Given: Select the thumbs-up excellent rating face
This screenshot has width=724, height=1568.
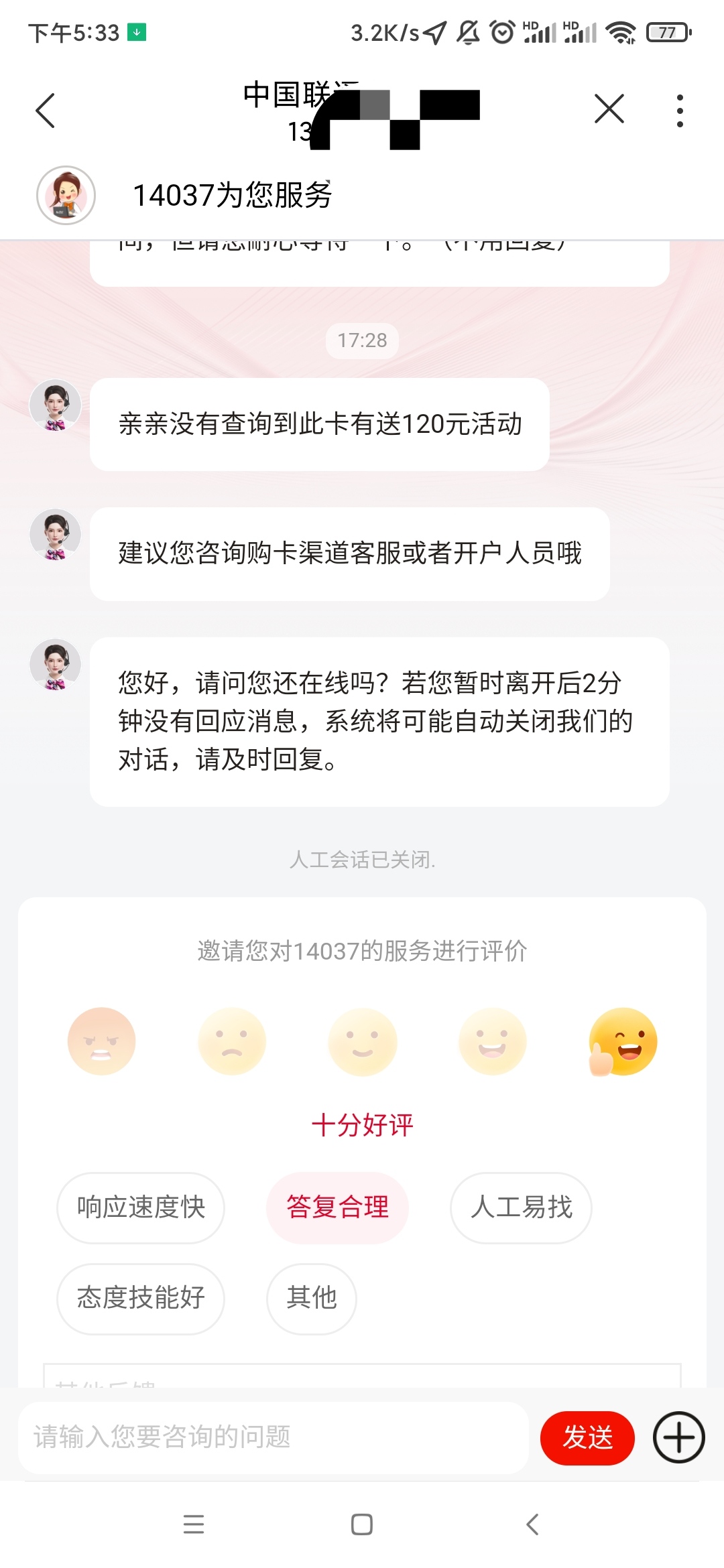Looking at the screenshot, I should coord(623,1041).
